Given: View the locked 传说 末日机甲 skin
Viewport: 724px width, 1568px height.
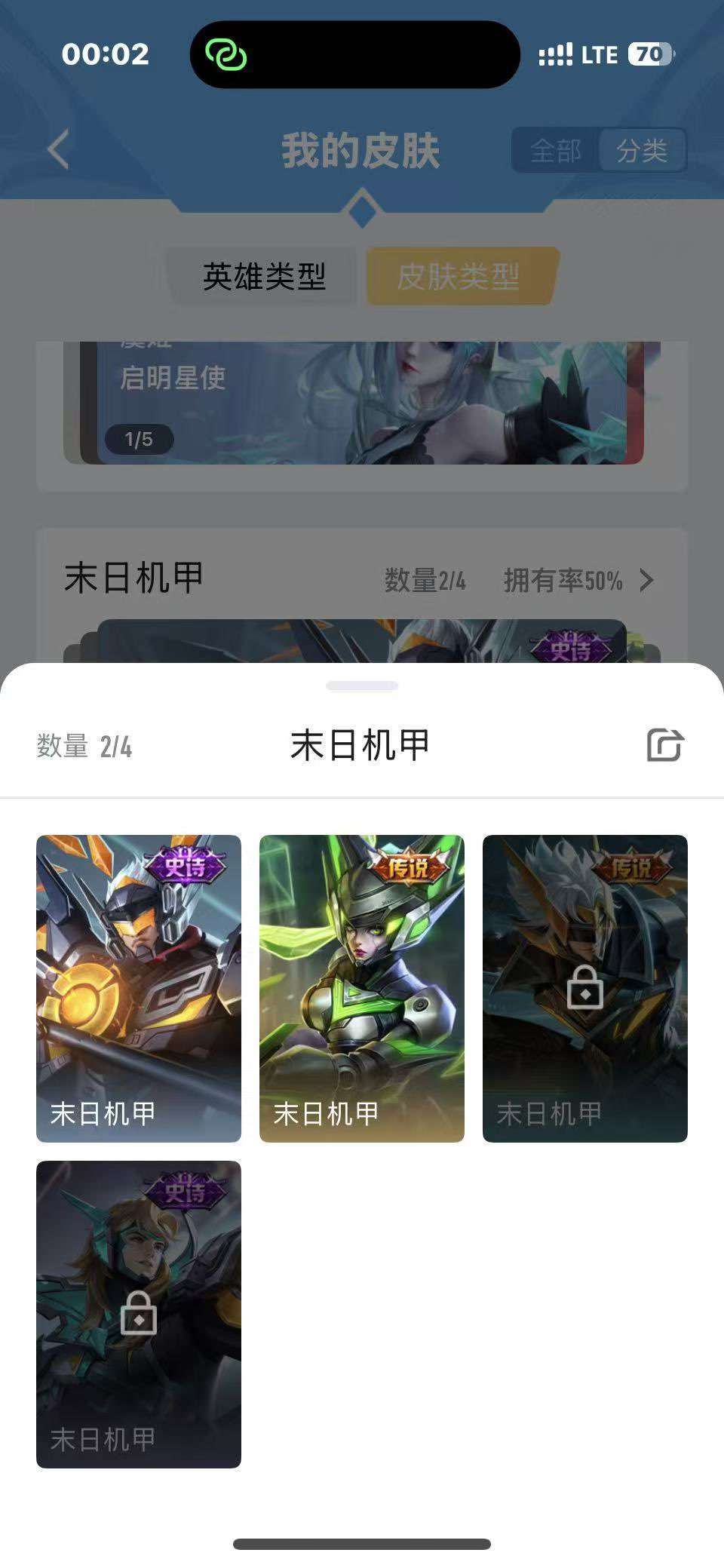Looking at the screenshot, I should 585,988.
